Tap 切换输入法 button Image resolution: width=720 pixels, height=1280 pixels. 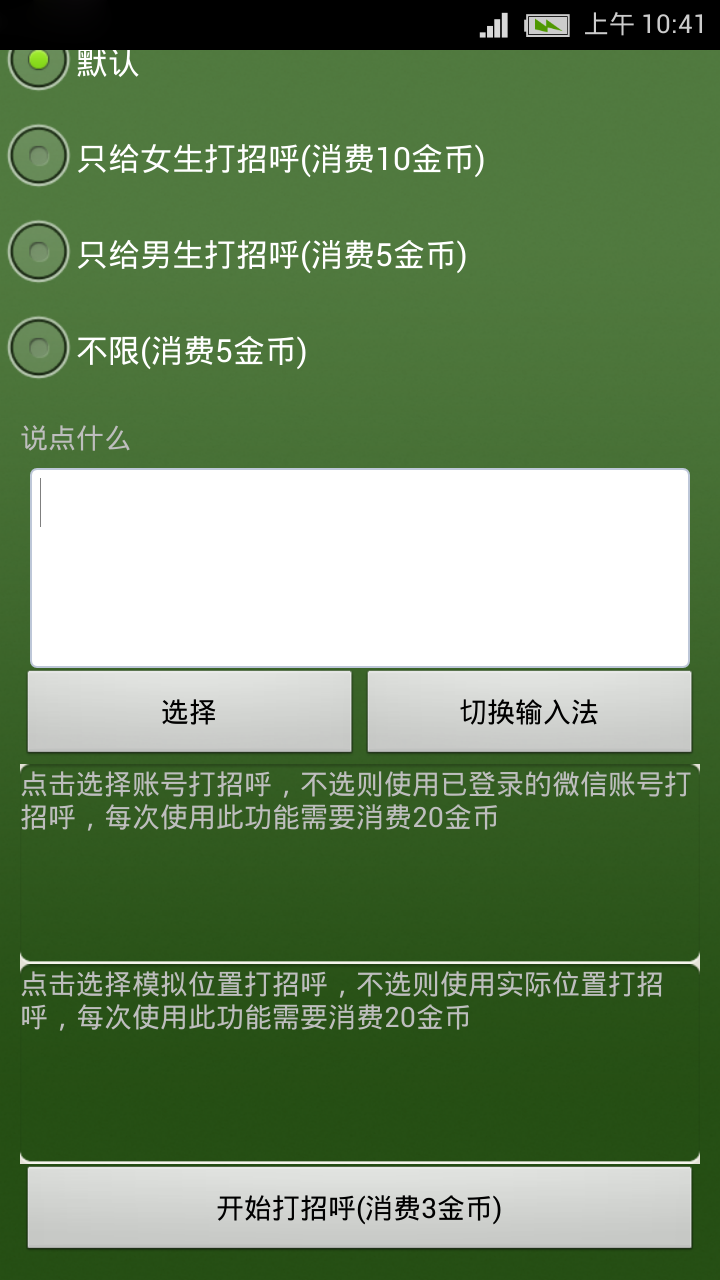click(x=529, y=711)
